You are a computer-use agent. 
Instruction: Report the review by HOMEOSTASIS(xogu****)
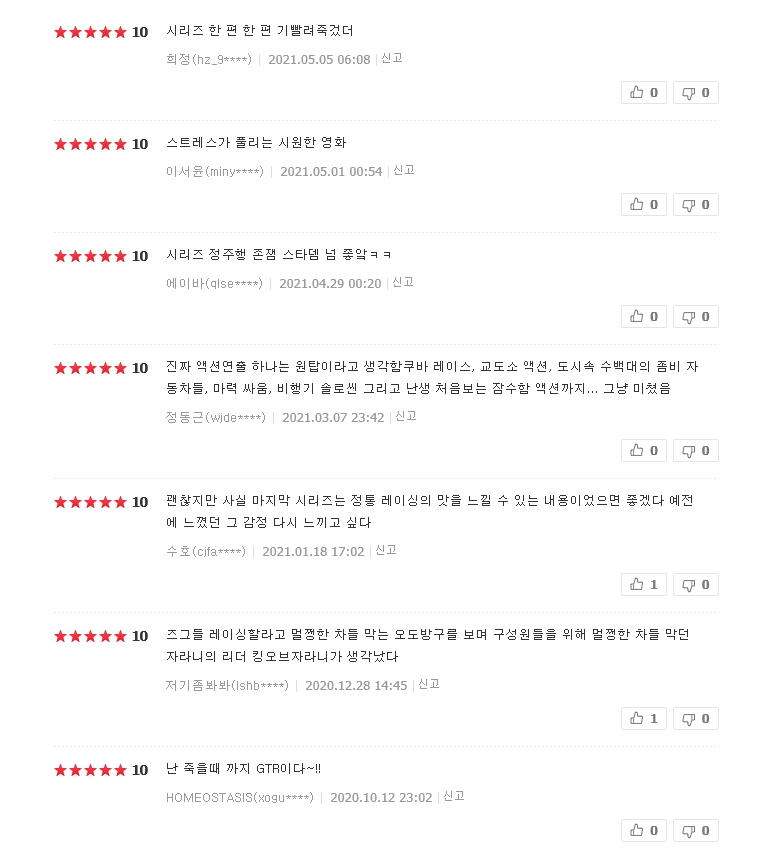coord(454,797)
